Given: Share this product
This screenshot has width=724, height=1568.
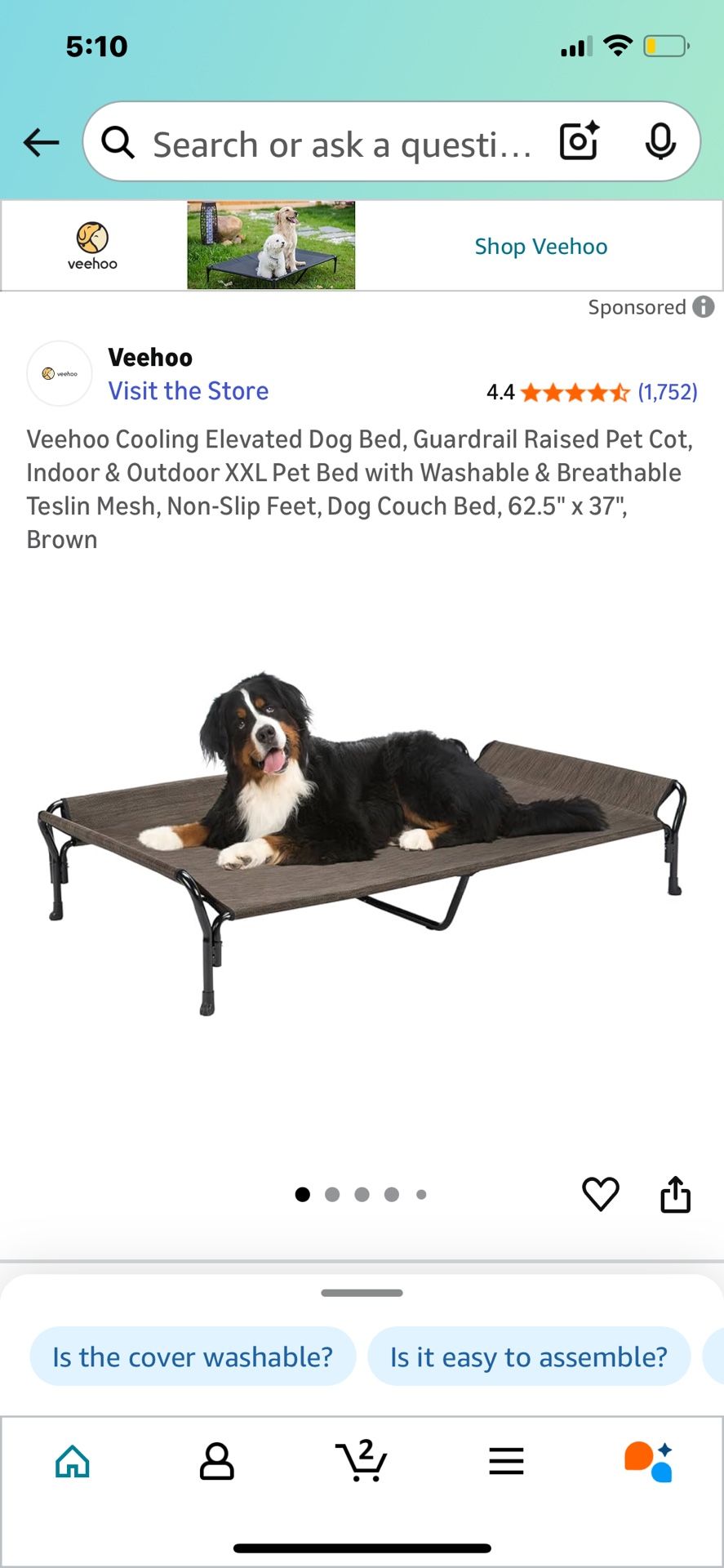Looking at the screenshot, I should point(675,1194).
